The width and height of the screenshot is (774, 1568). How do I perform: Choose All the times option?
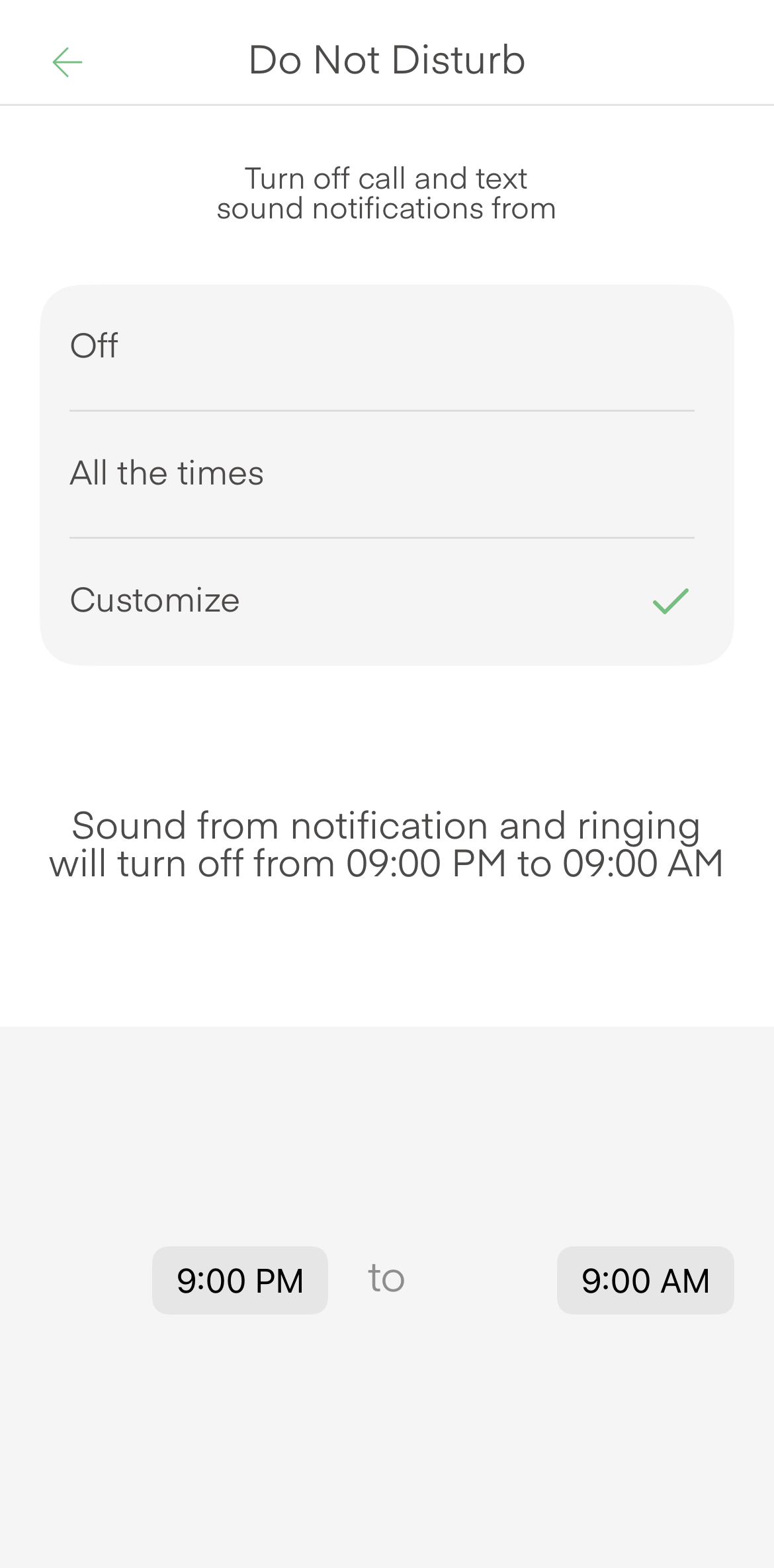pos(386,474)
